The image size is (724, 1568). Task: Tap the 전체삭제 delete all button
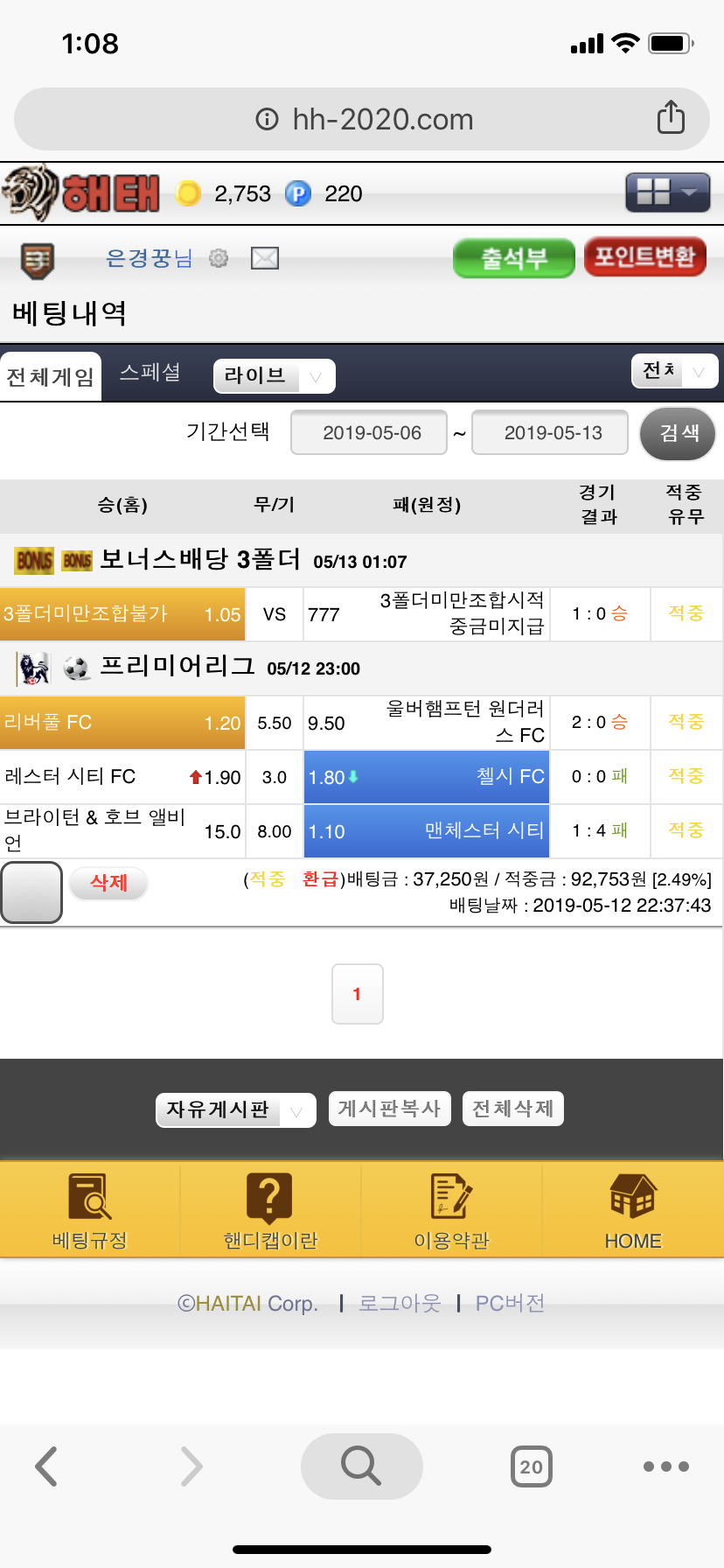(512, 1109)
